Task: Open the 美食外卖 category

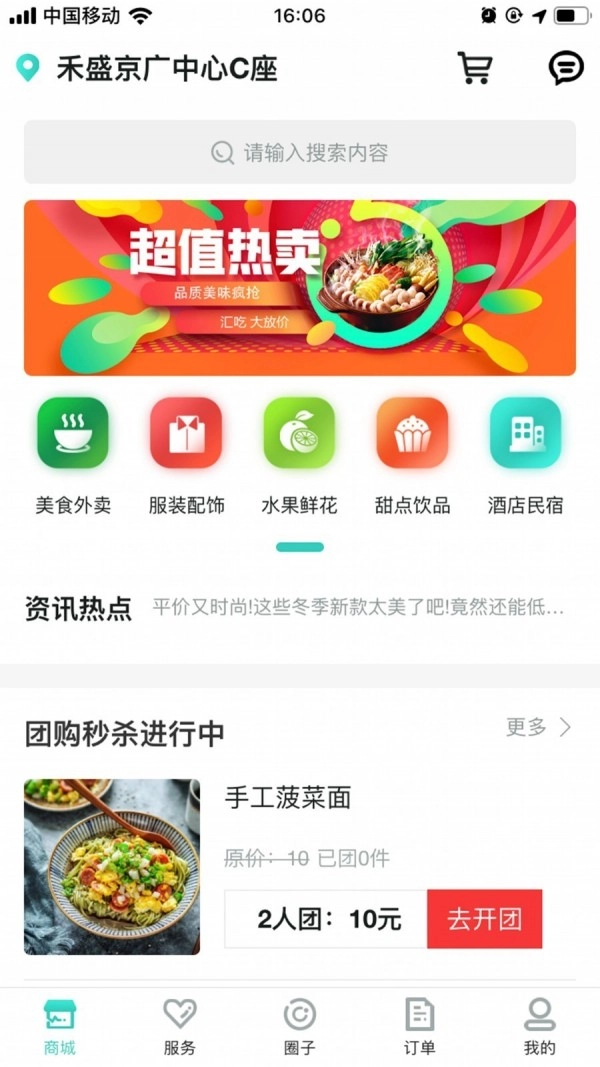Action: pos(73,450)
